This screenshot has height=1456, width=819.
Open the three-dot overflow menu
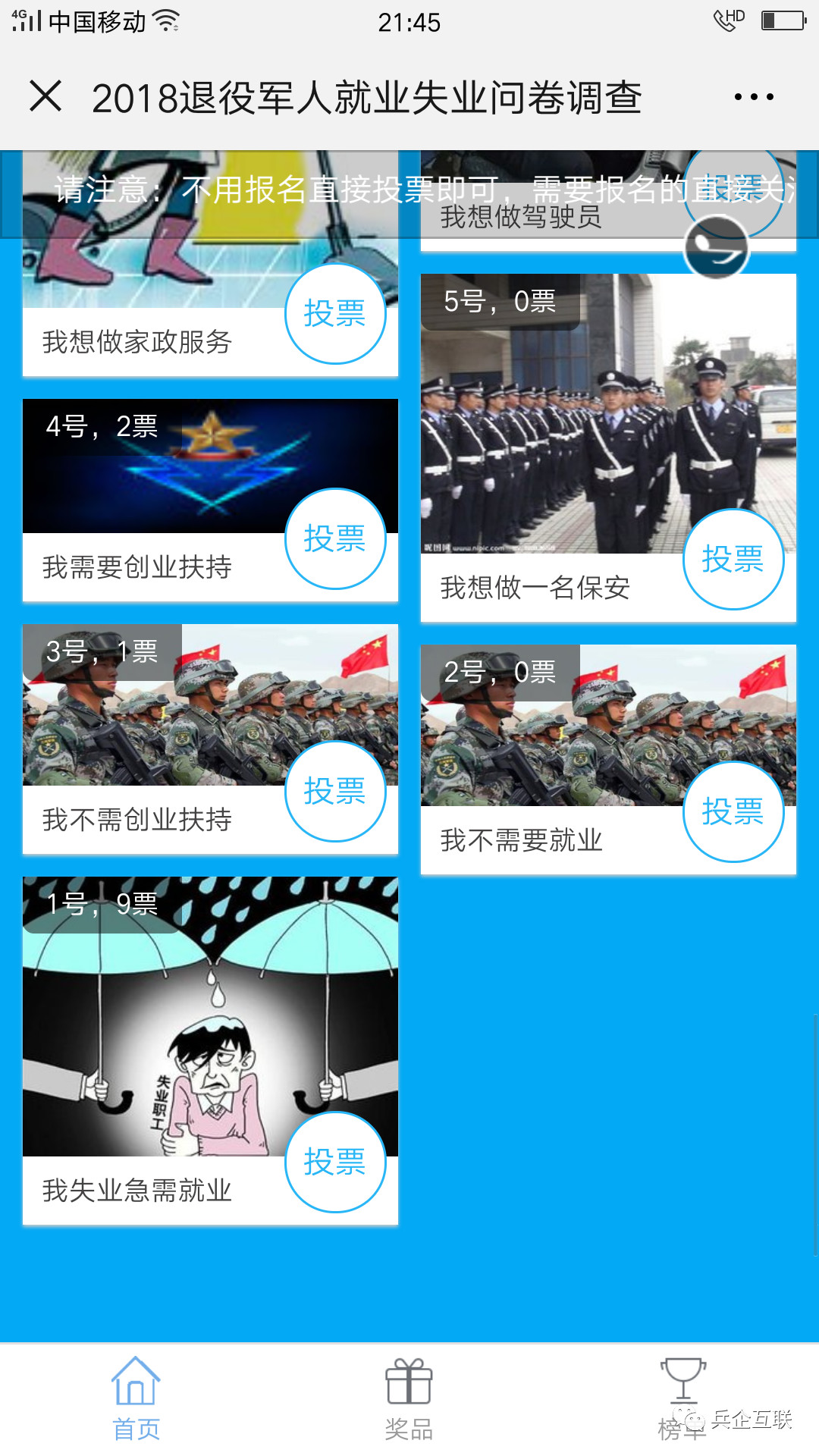click(x=753, y=97)
